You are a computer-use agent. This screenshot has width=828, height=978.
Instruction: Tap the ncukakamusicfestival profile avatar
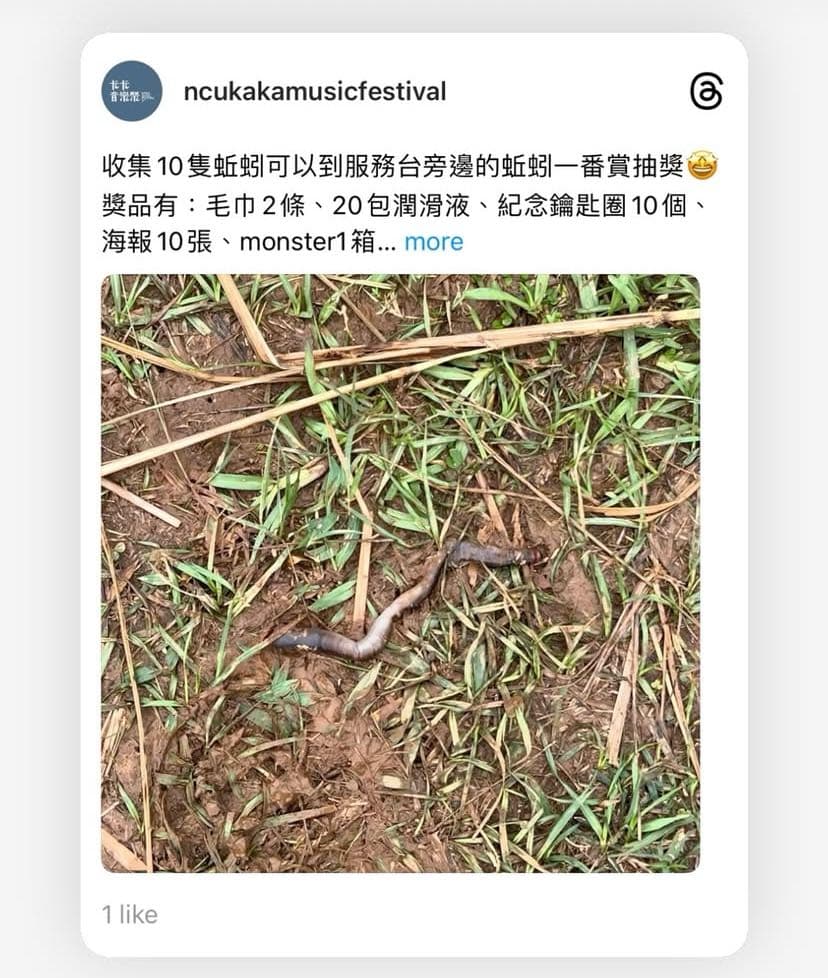pyautogui.click(x=132, y=91)
